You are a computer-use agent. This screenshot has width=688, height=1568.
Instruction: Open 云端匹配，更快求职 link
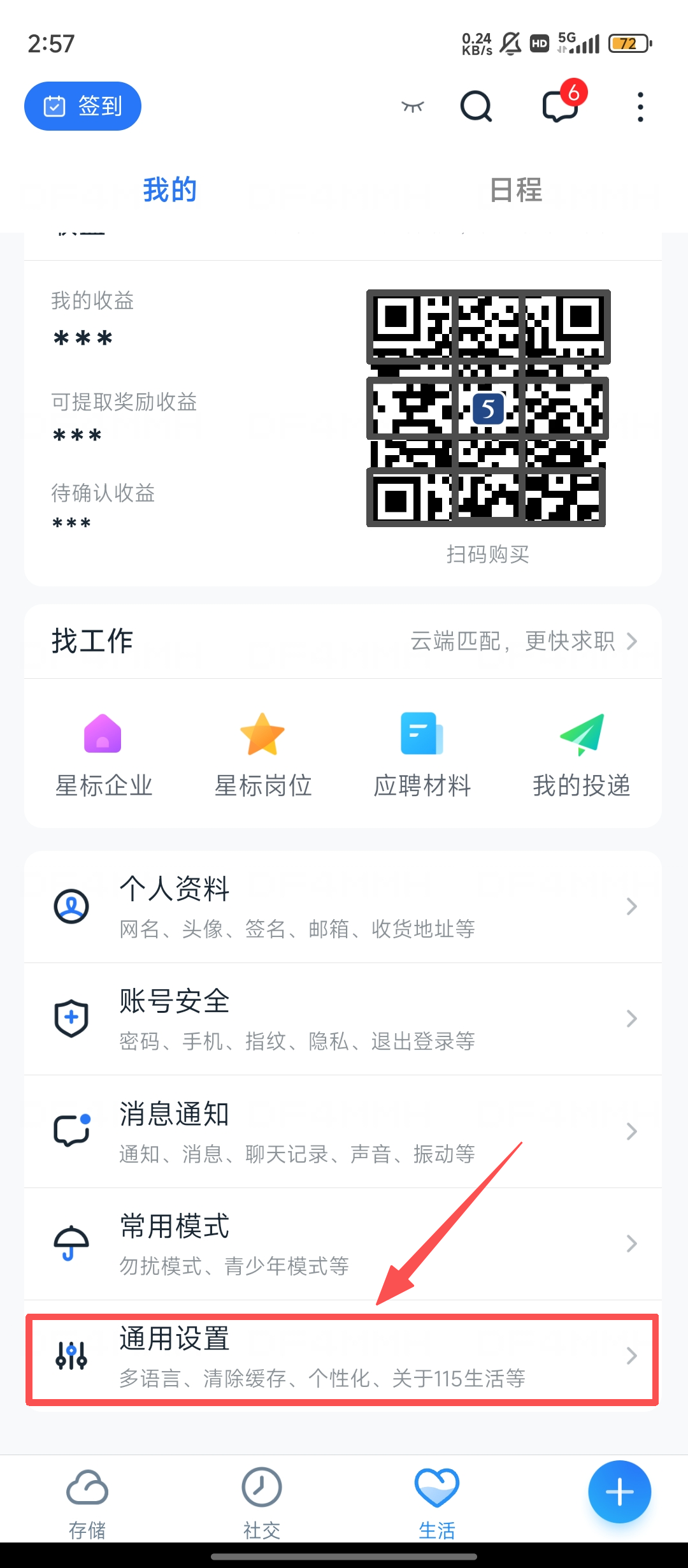coord(524,641)
